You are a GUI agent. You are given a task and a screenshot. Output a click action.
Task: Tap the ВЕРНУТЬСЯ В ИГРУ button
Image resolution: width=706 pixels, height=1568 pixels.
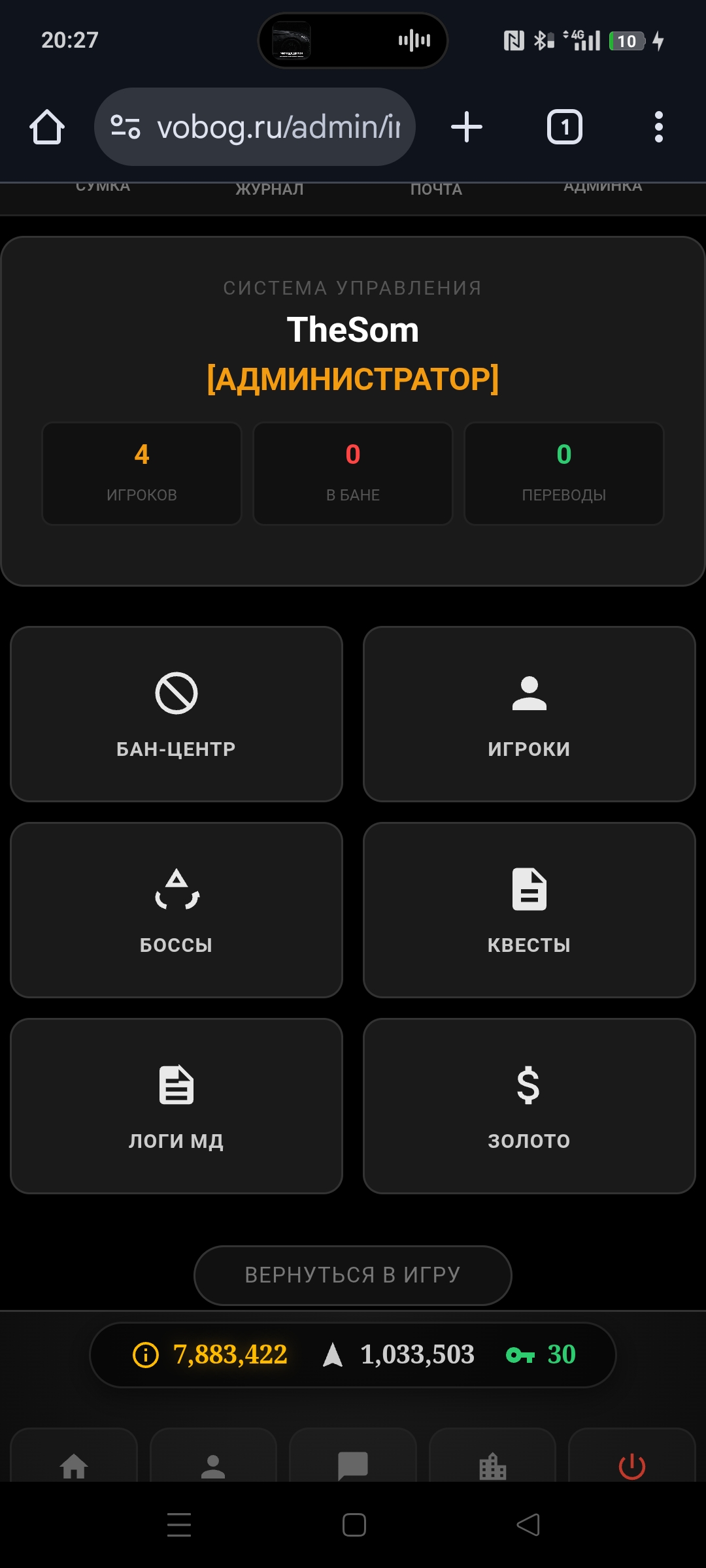(352, 1275)
